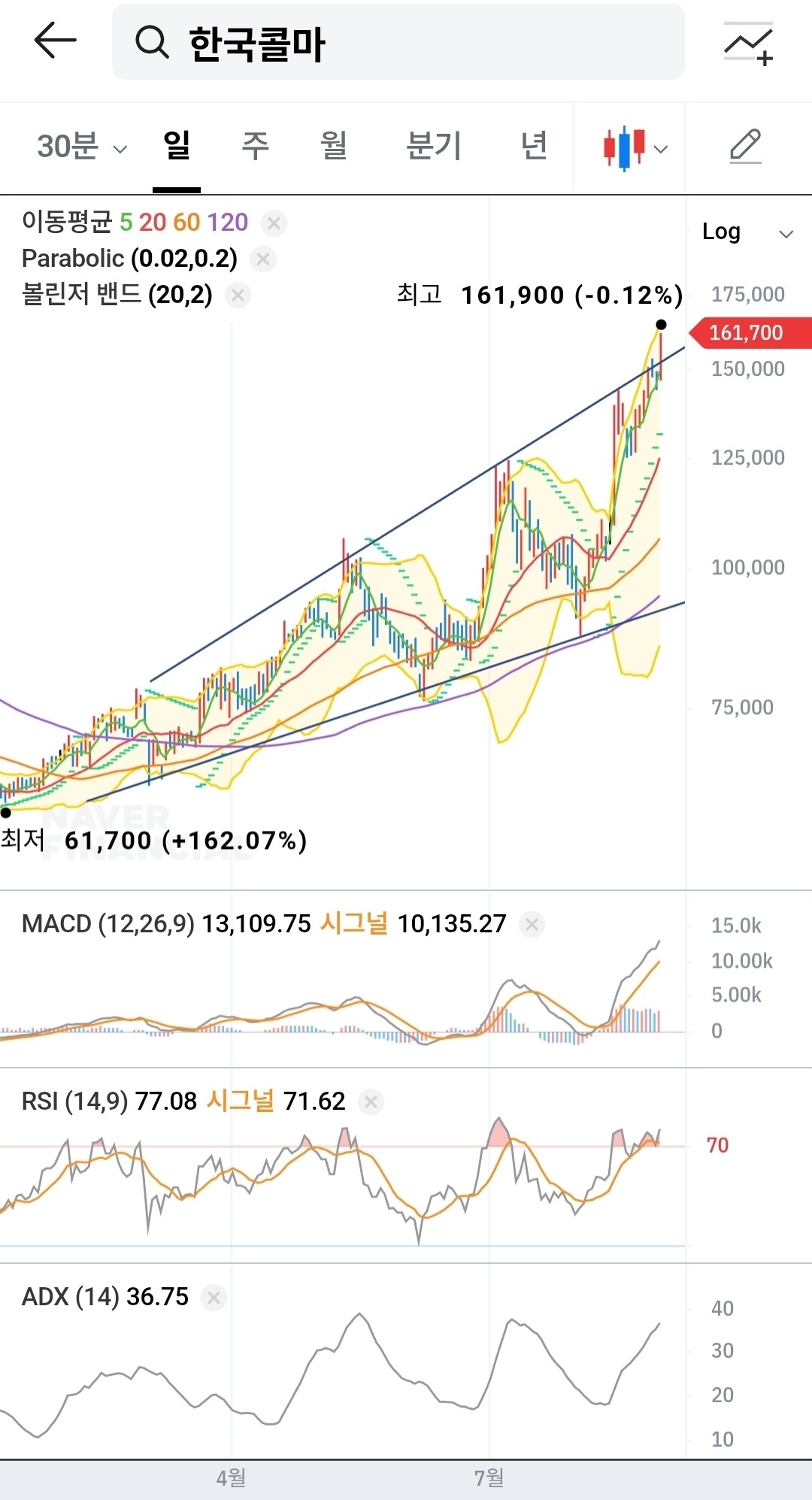Switch to the 월 monthly tab
This screenshot has width=812, height=1500.
[x=334, y=145]
